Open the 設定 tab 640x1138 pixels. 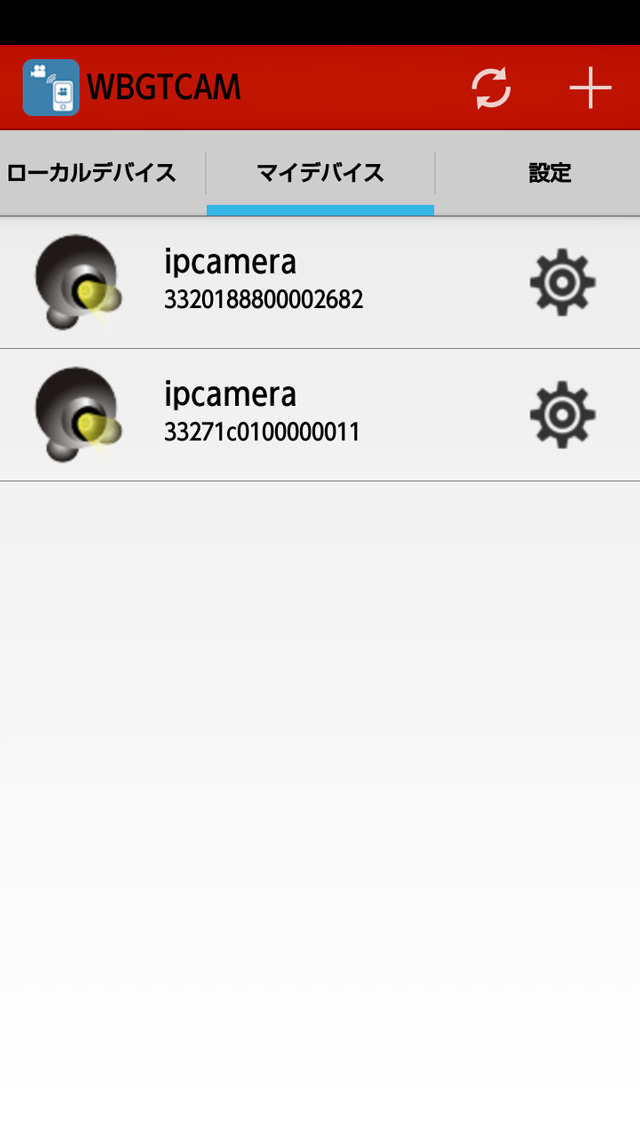coord(549,173)
